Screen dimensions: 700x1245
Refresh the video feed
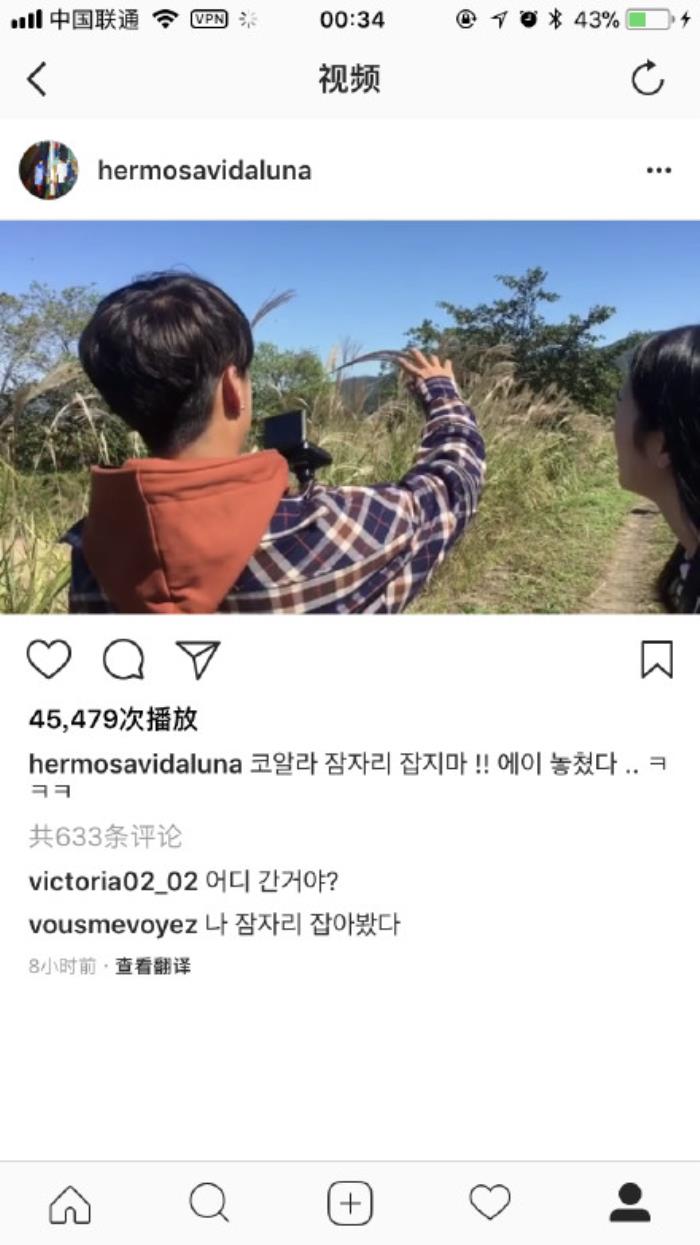coord(647,79)
